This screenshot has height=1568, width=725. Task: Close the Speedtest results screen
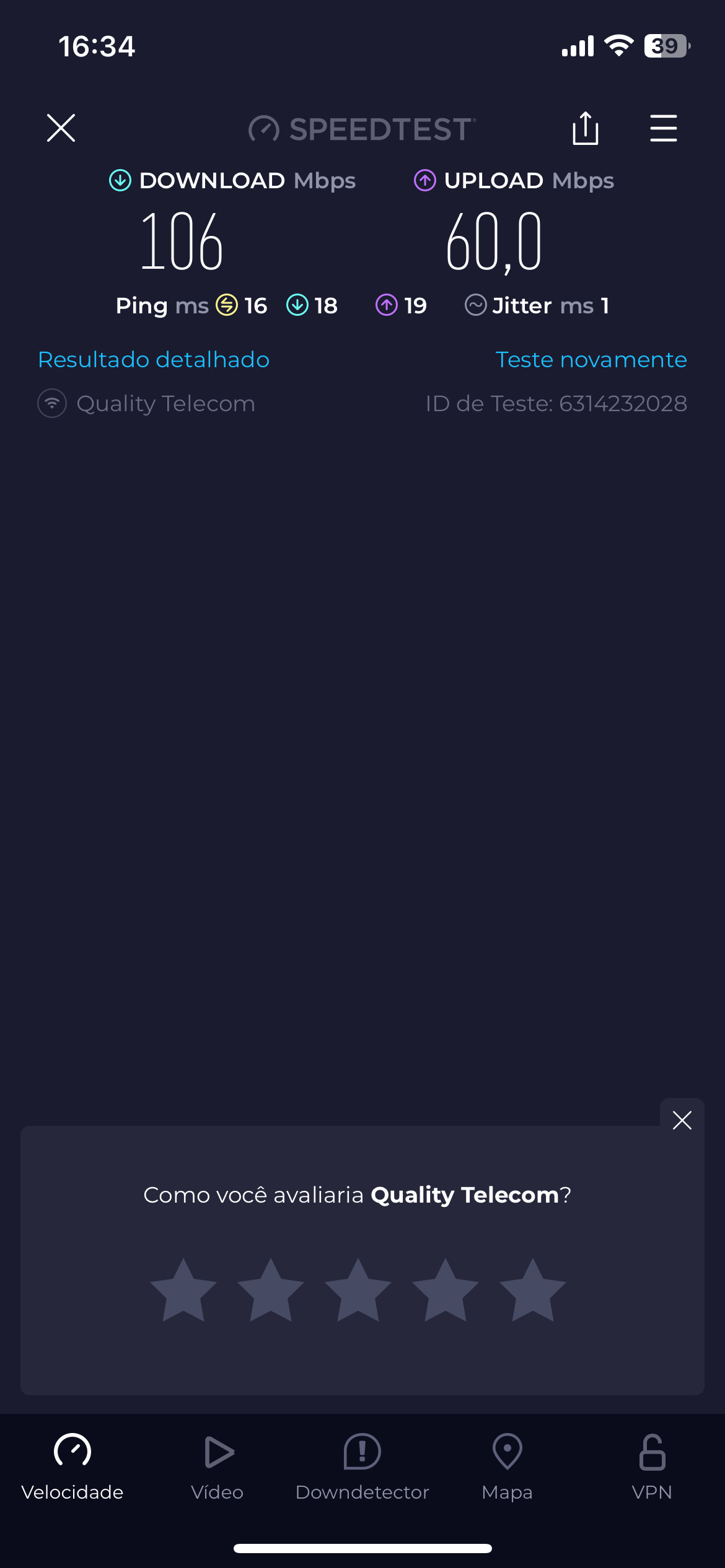point(61,128)
